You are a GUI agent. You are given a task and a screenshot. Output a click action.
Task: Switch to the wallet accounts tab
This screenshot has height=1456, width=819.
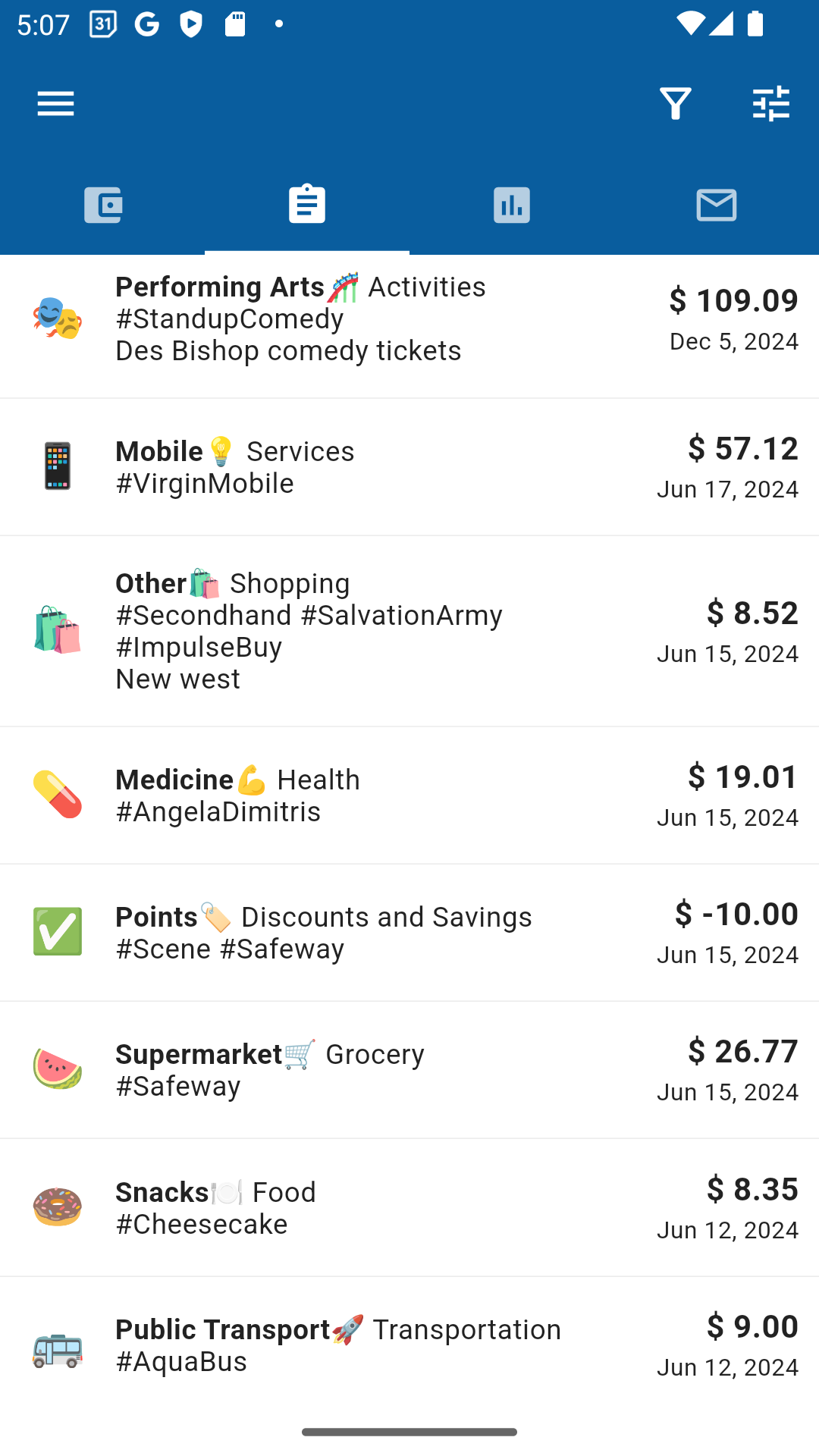pyautogui.click(x=102, y=205)
